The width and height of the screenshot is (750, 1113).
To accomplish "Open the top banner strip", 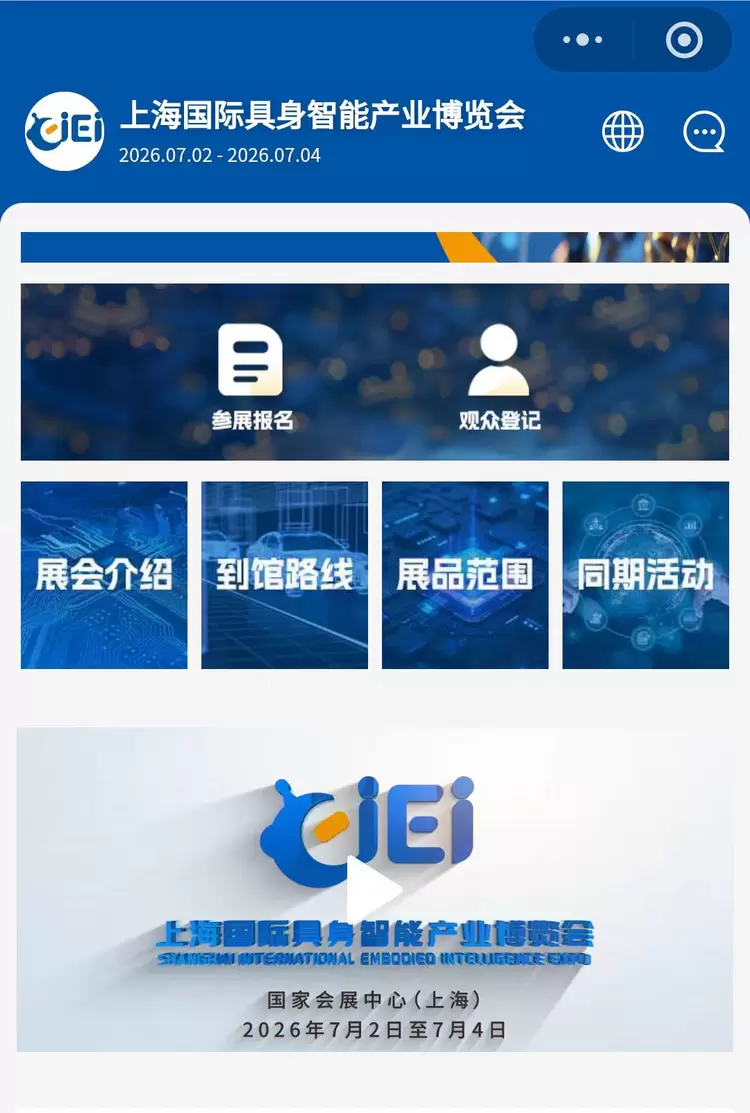I will [374, 247].
